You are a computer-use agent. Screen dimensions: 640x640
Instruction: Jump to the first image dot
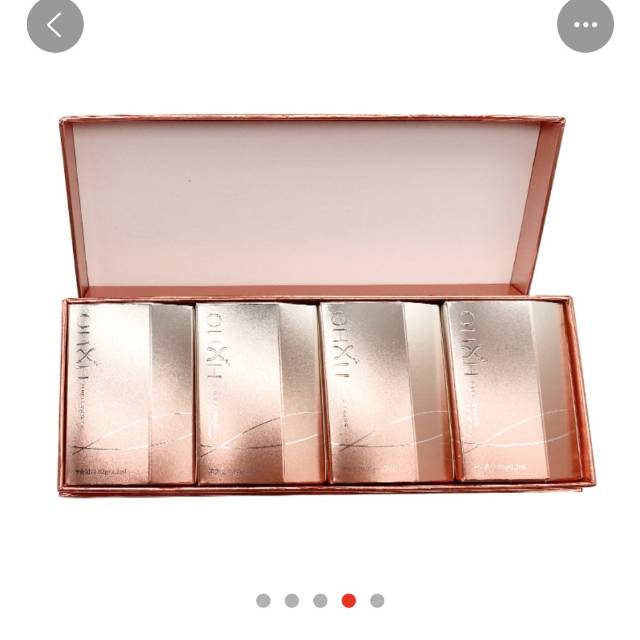[x=263, y=600]
